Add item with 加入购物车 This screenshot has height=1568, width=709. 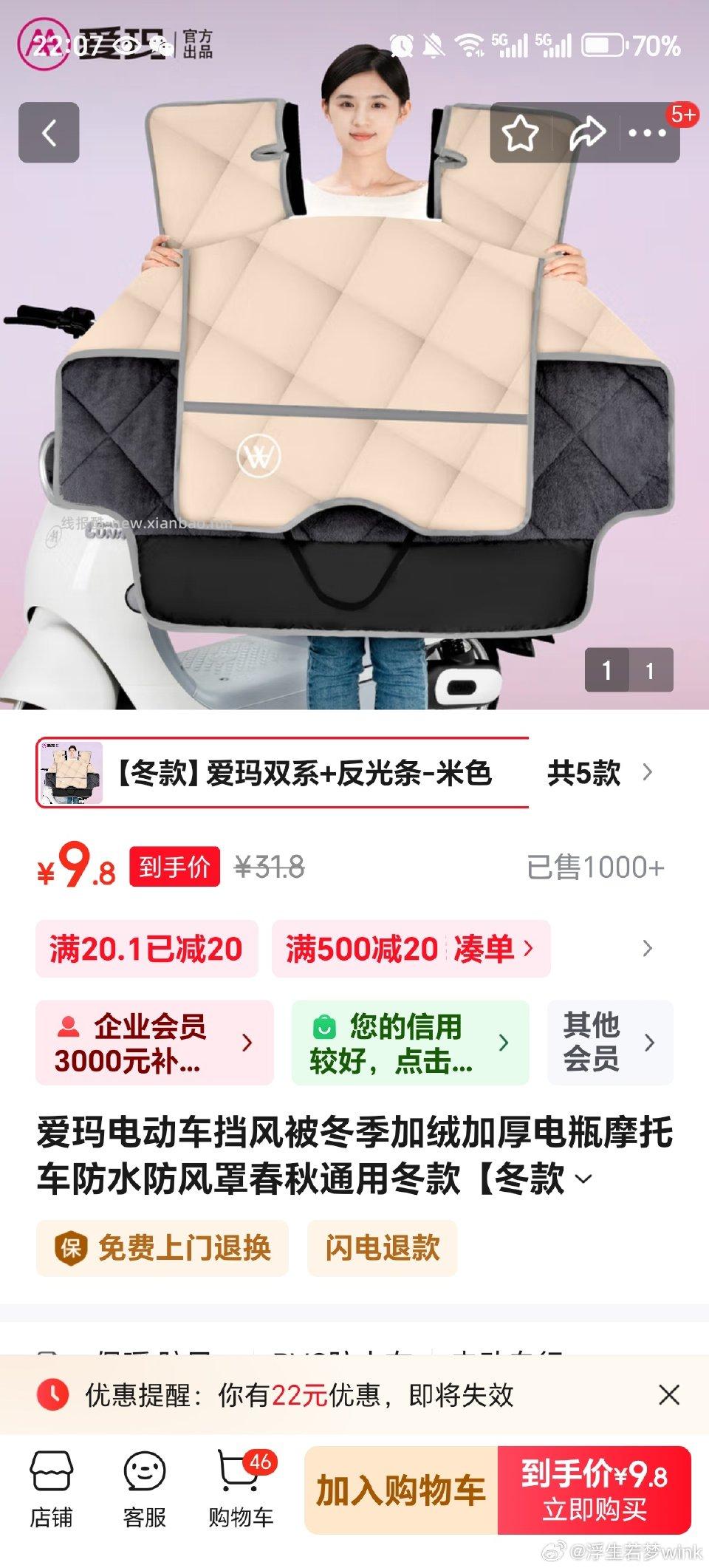coord(401,1490)
